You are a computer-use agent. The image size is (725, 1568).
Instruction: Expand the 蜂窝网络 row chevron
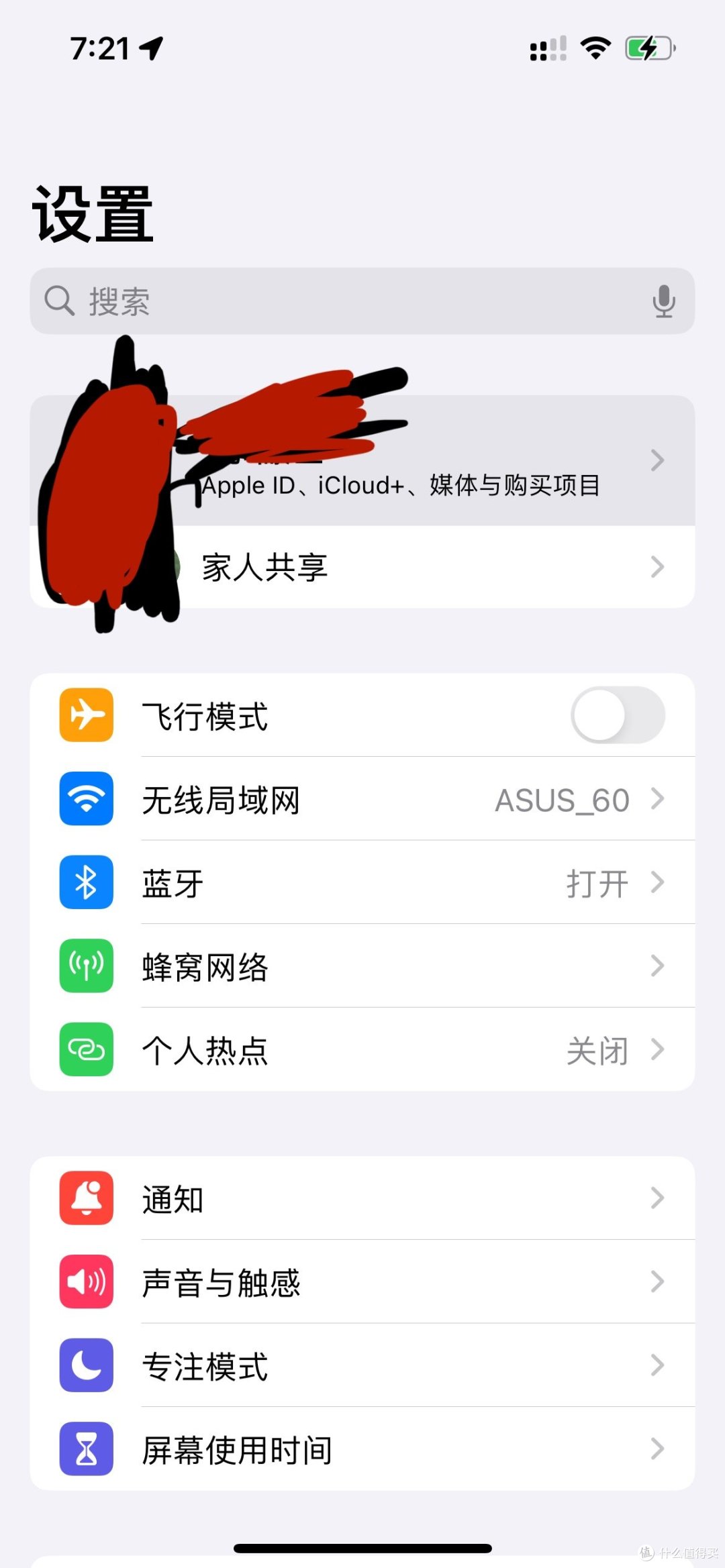(657, 967)
